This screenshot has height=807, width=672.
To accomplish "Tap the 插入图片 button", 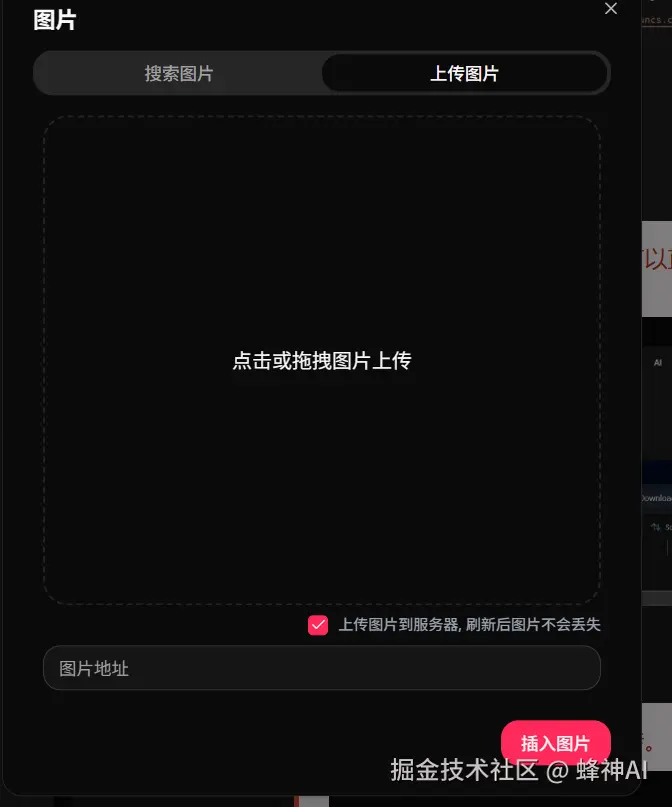I will [555, 743].
